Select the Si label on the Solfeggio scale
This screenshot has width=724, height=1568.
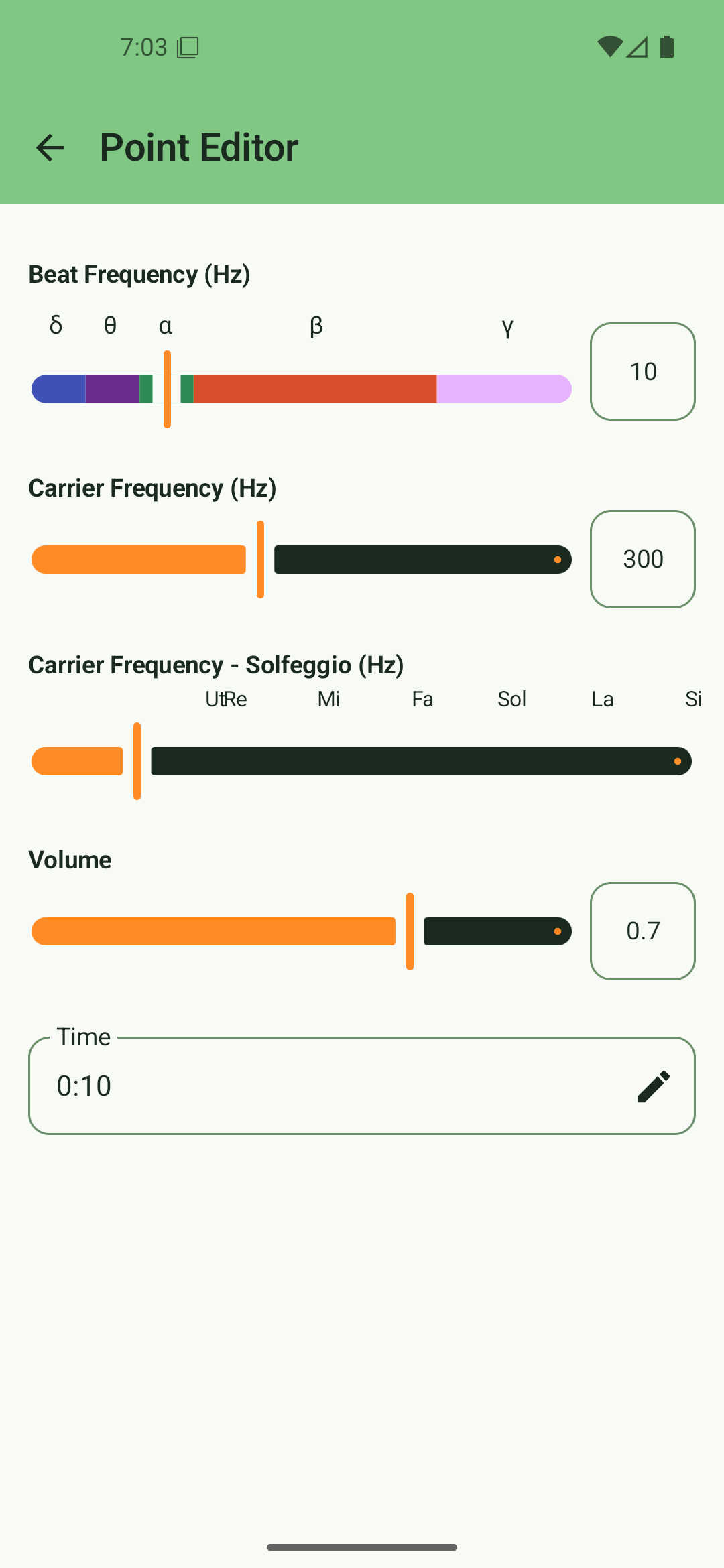(x=692, y=699)
